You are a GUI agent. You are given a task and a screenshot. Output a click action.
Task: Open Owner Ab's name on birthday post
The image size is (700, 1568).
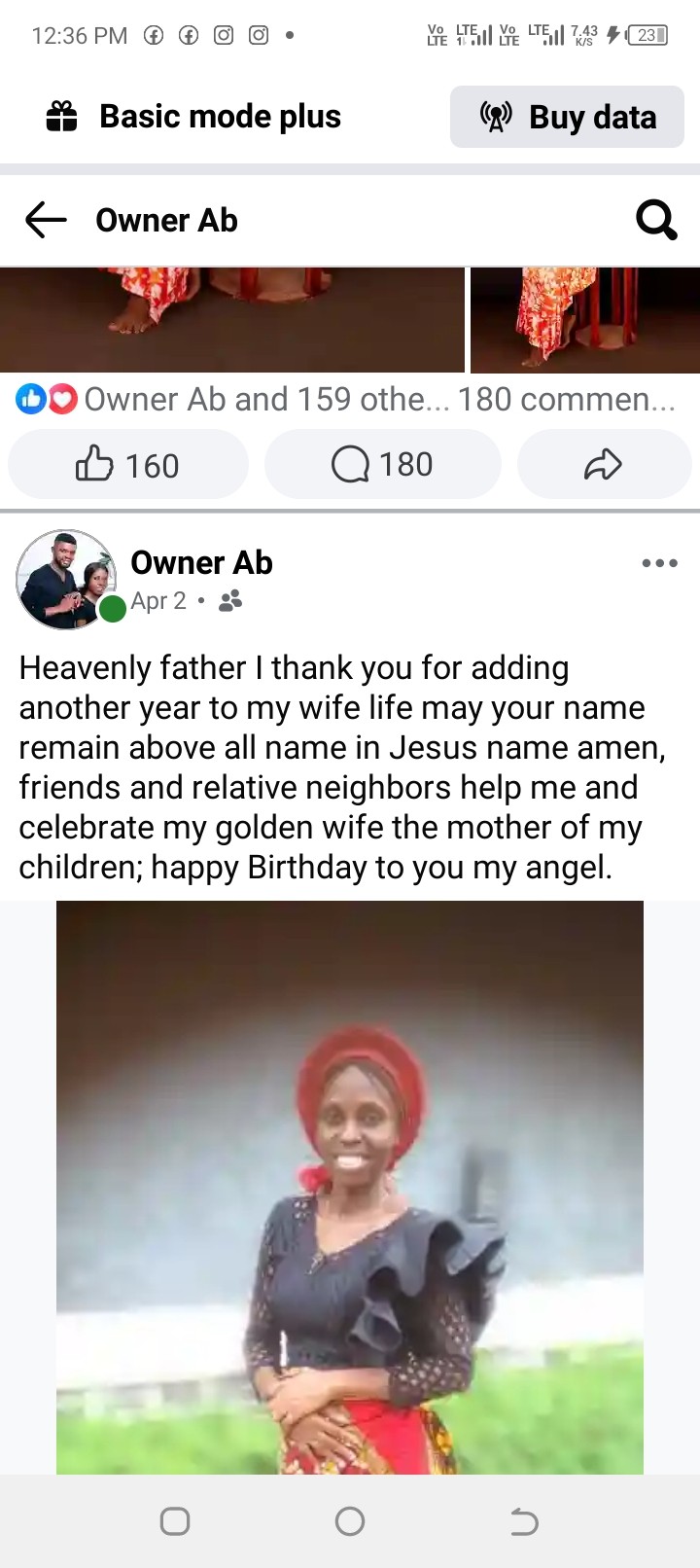click(x=201, y=562)
